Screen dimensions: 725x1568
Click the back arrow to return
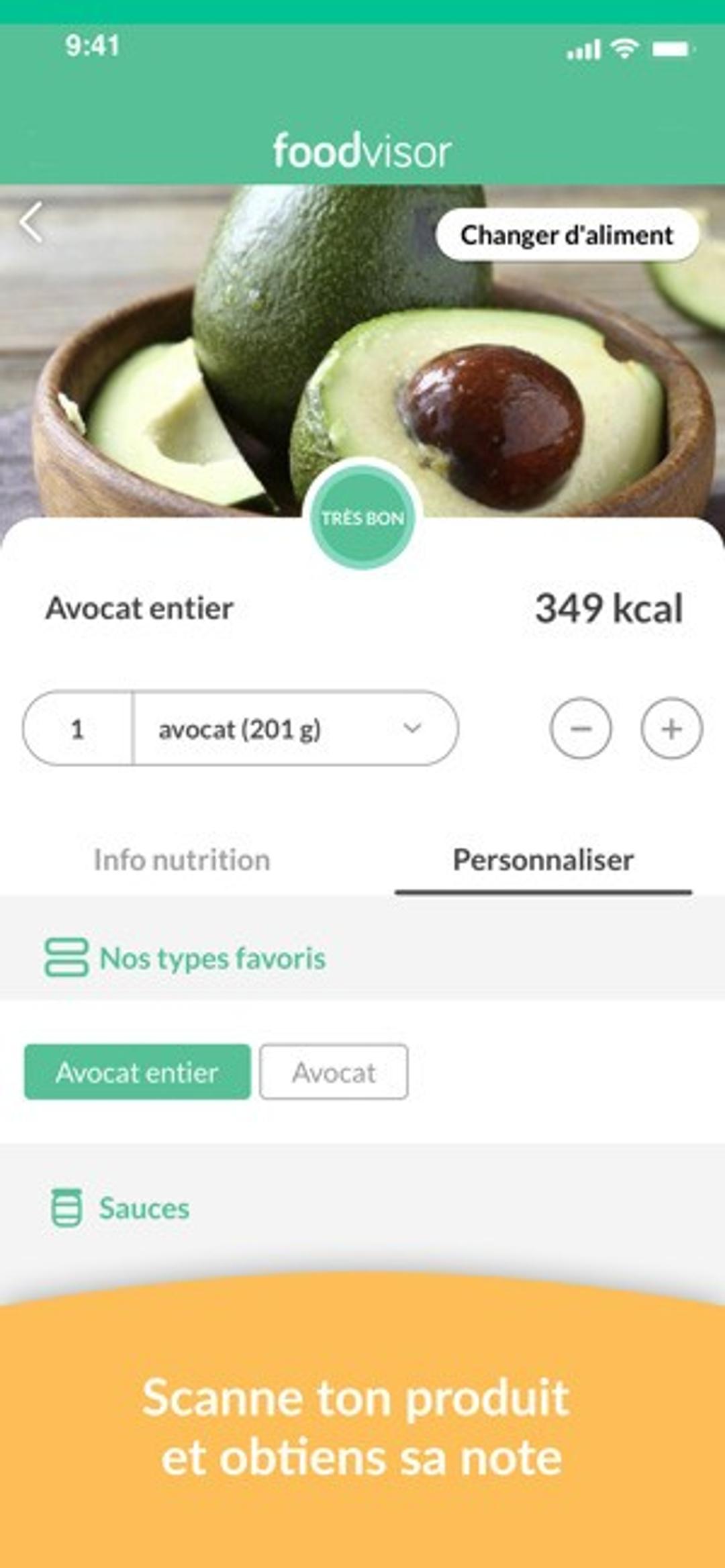point(33,225)
